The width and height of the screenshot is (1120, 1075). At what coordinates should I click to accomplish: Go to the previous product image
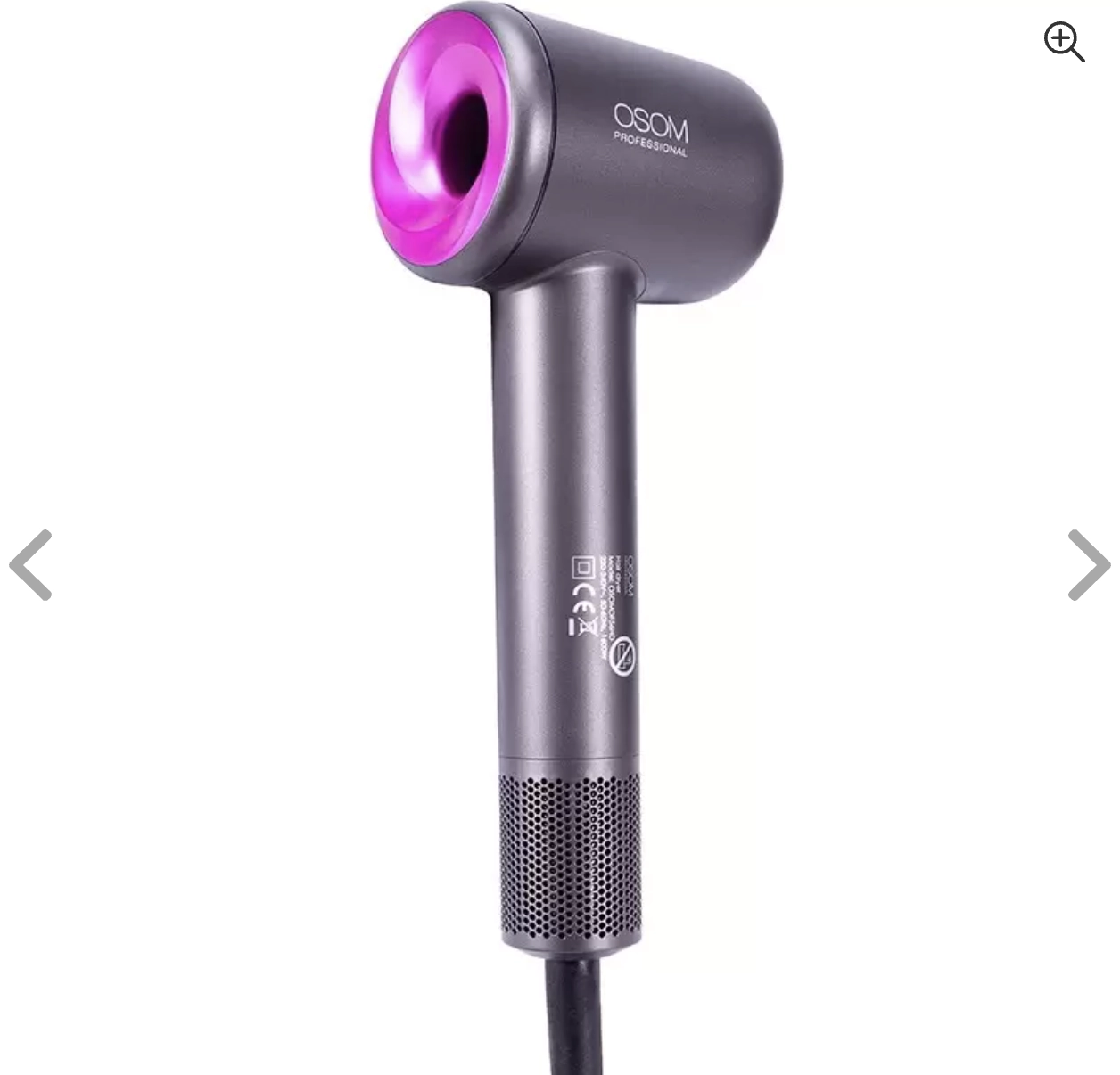30,565
